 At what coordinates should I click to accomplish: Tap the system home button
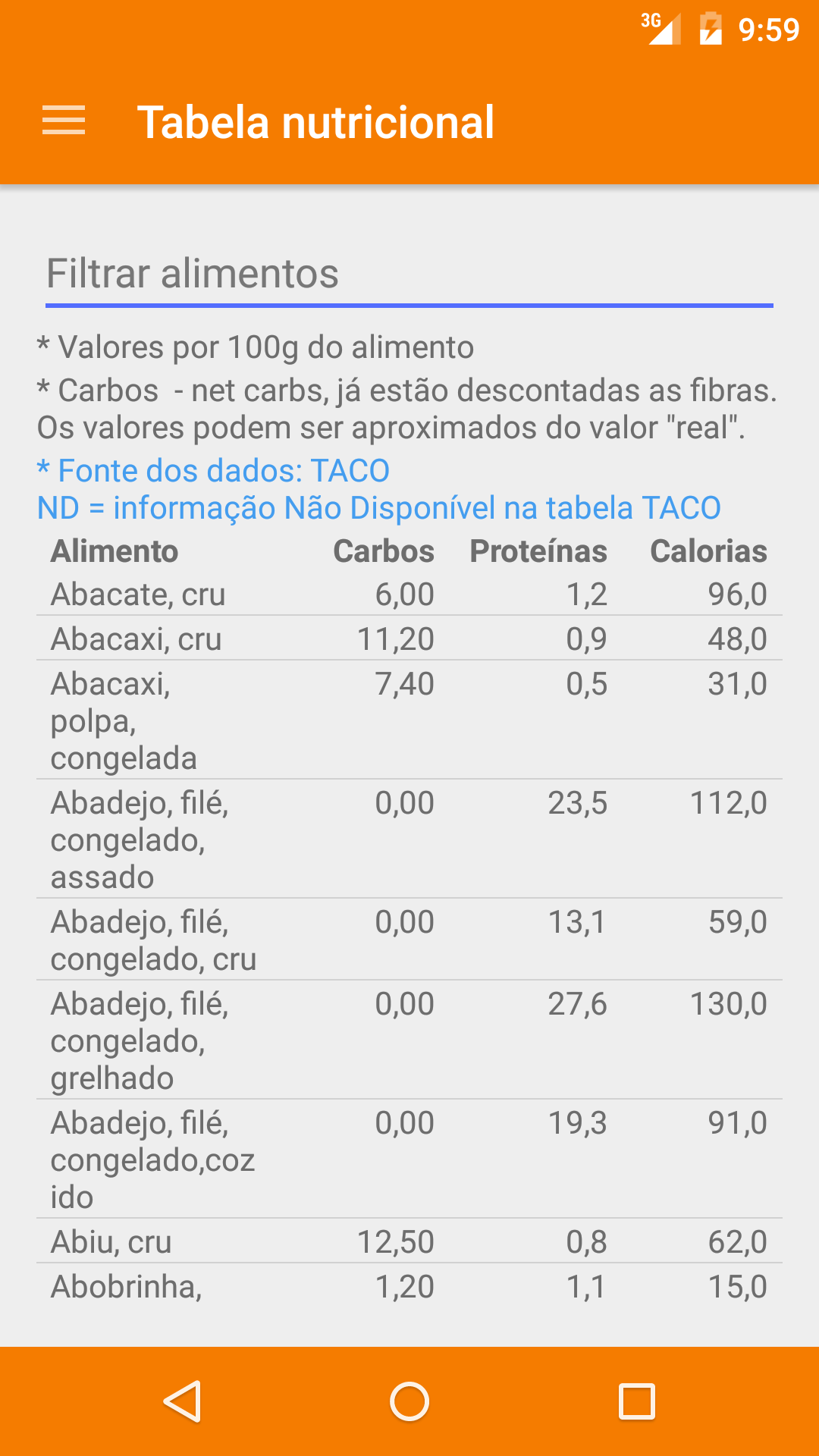409,1401
